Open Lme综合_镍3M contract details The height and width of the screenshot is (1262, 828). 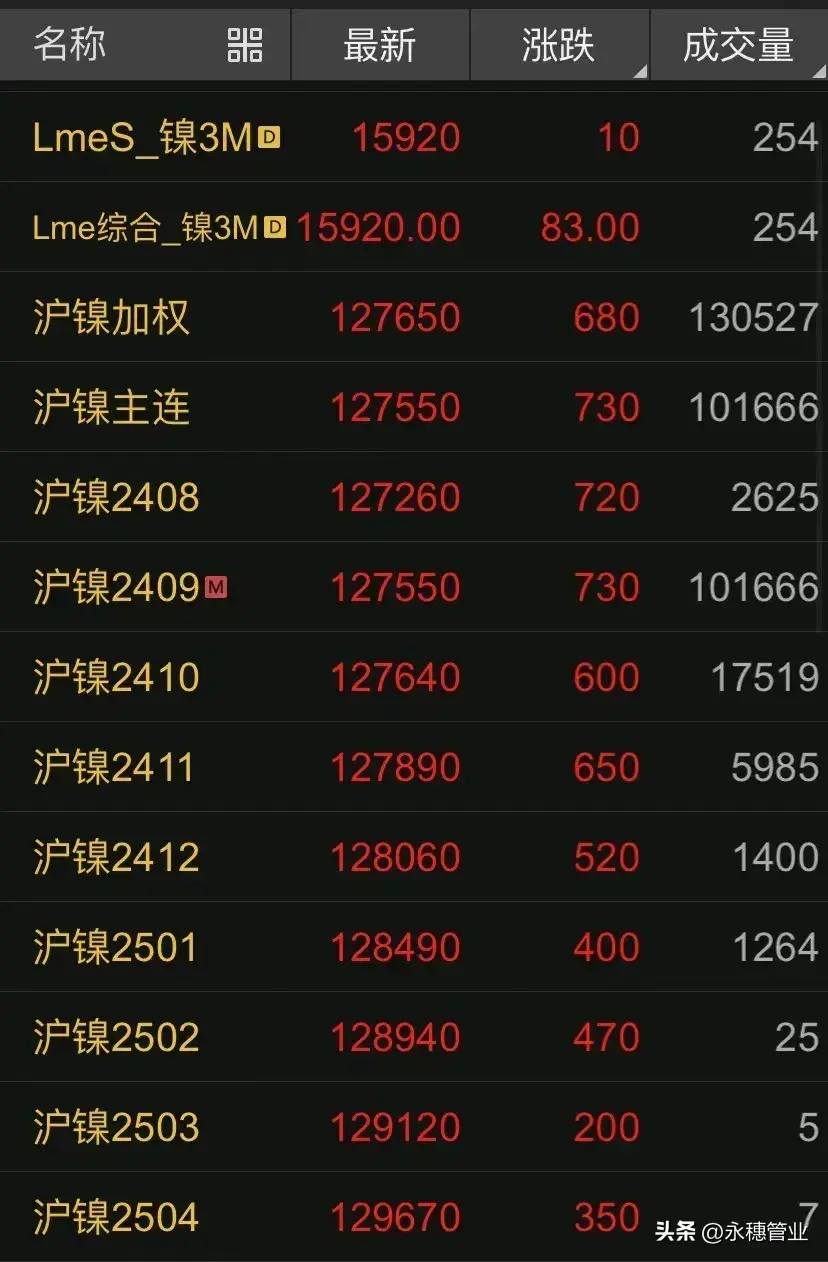pos(146,228)
